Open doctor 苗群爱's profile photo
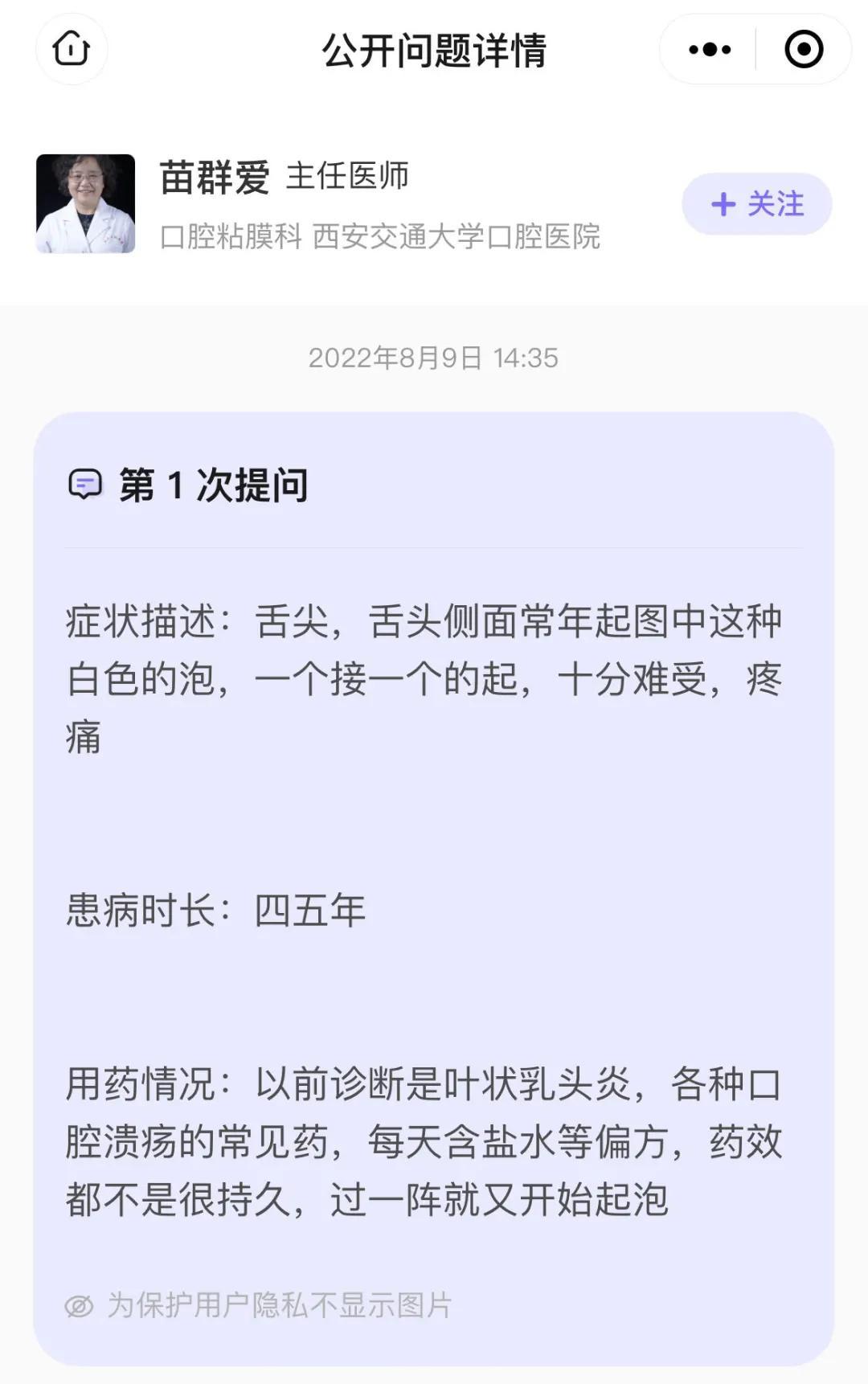 click(x=85, y=204)
